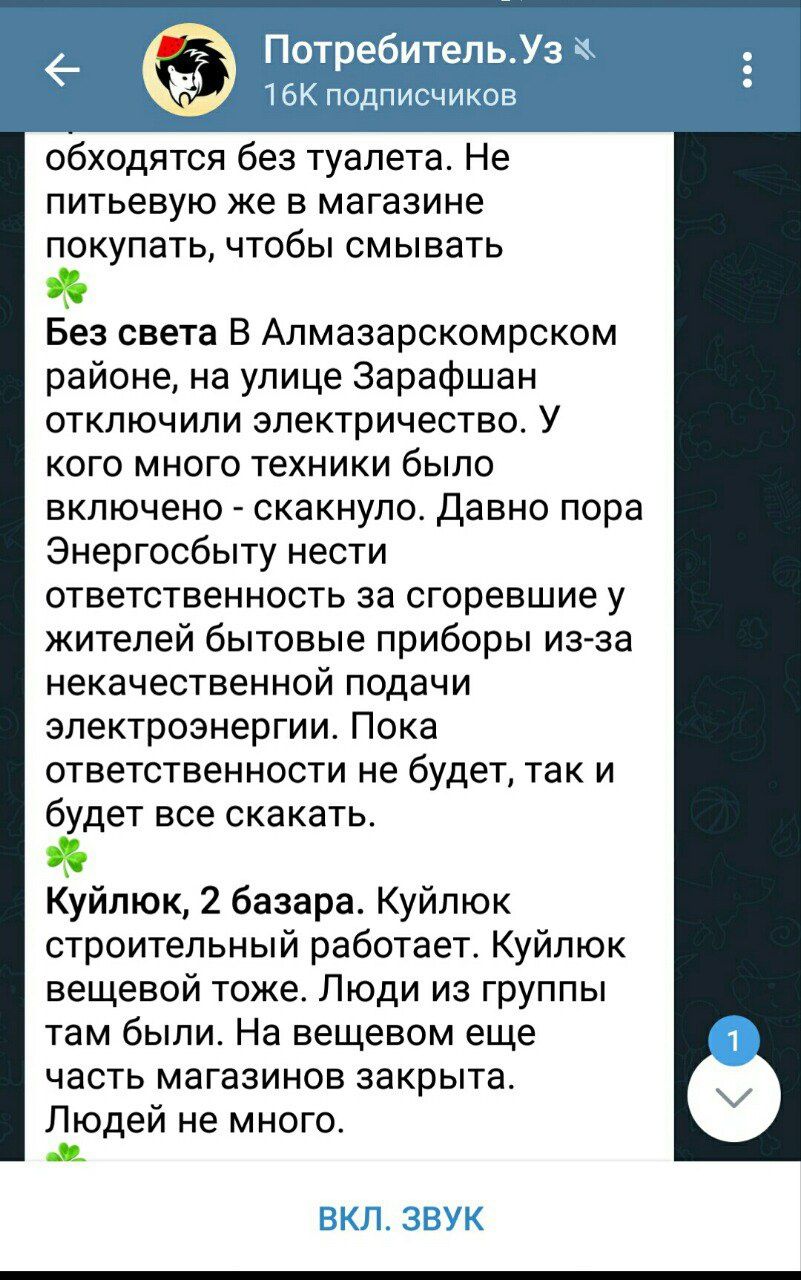The width and height of the screenshot is (801, 1280).
Task: Jump to the newest unread message
Action: [x=735, y=1096]
